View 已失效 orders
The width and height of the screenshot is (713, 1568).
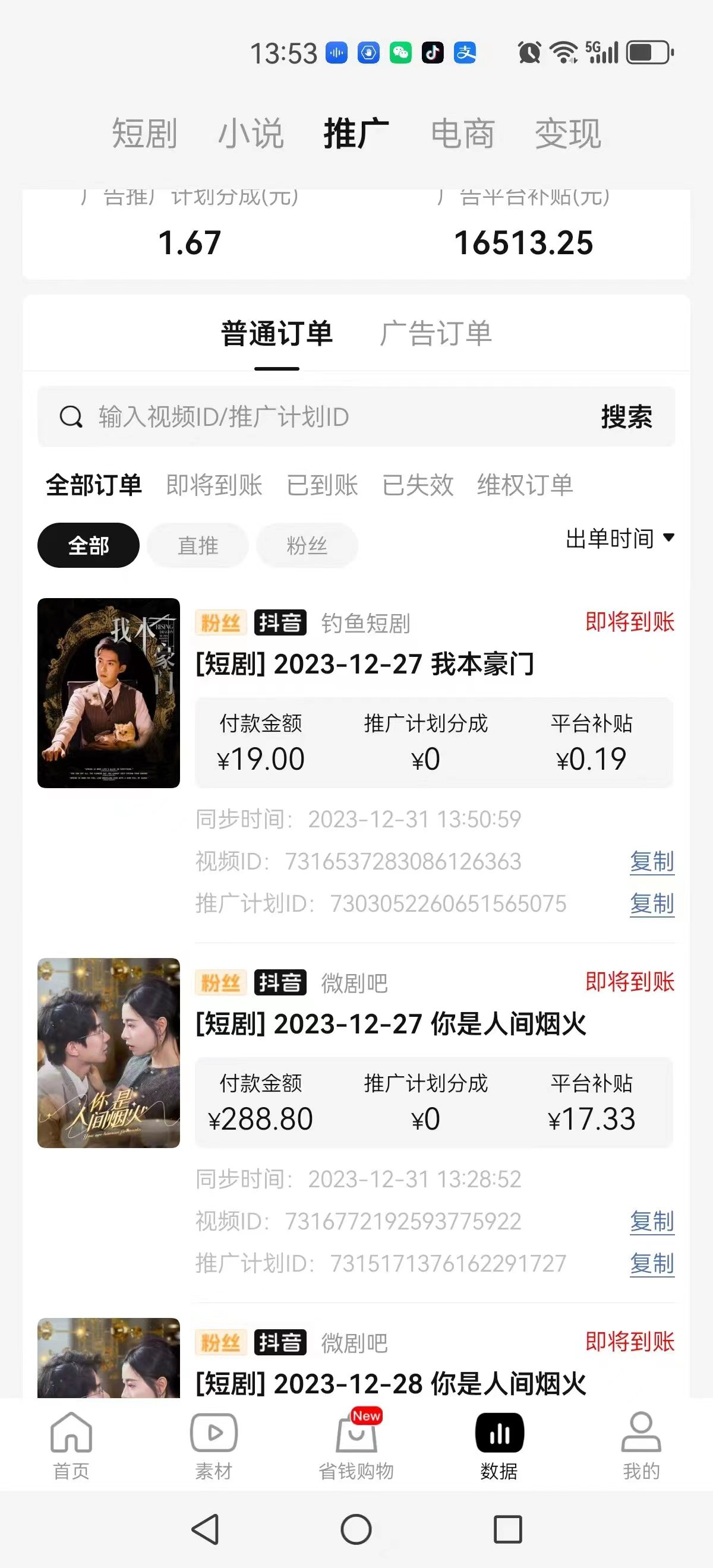[418, 485]
